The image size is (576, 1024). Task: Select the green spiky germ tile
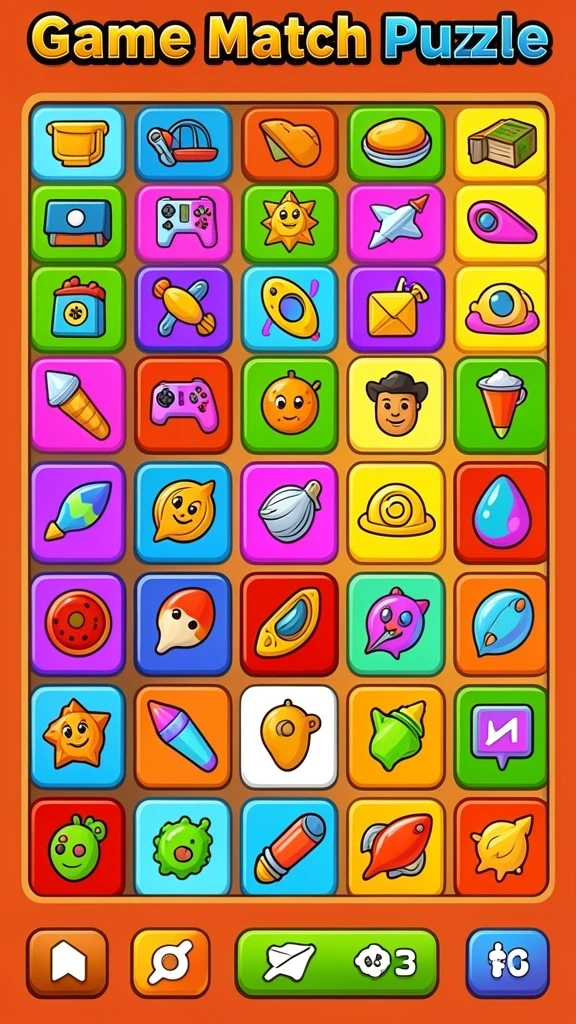pos(184,846)
